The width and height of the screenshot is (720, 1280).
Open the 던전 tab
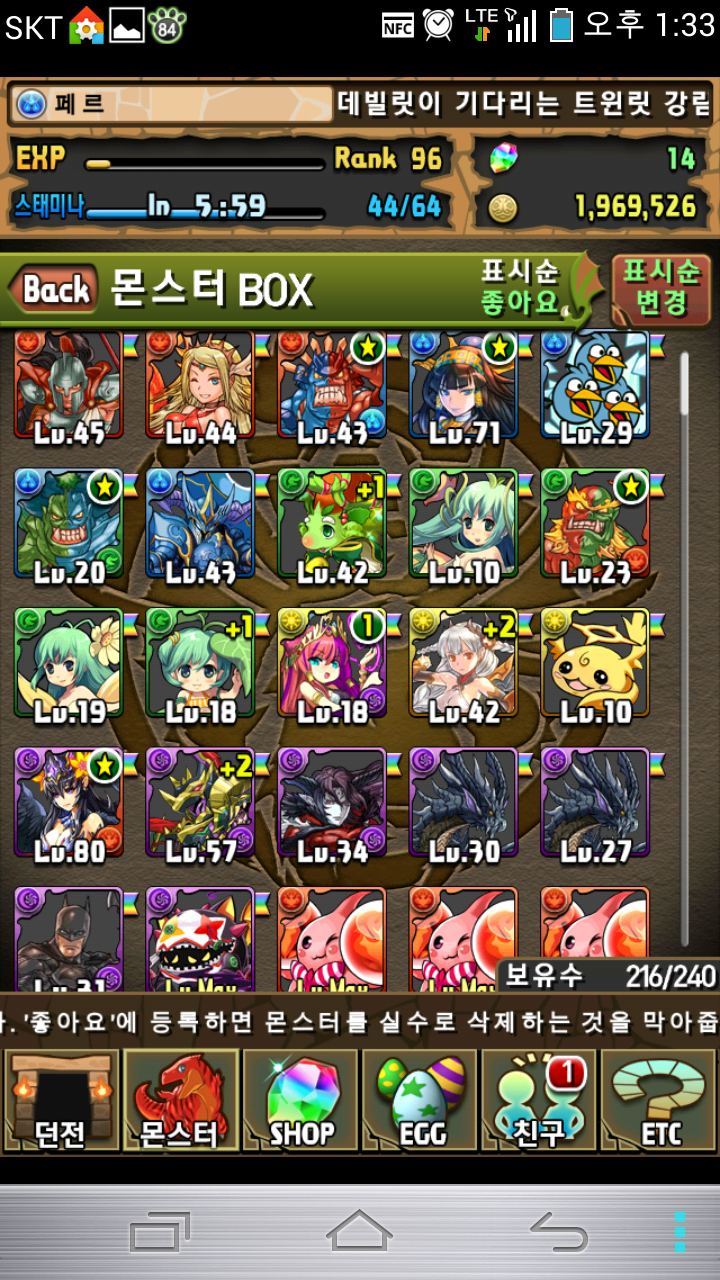pyautogui.click(x=59, y=1100)
